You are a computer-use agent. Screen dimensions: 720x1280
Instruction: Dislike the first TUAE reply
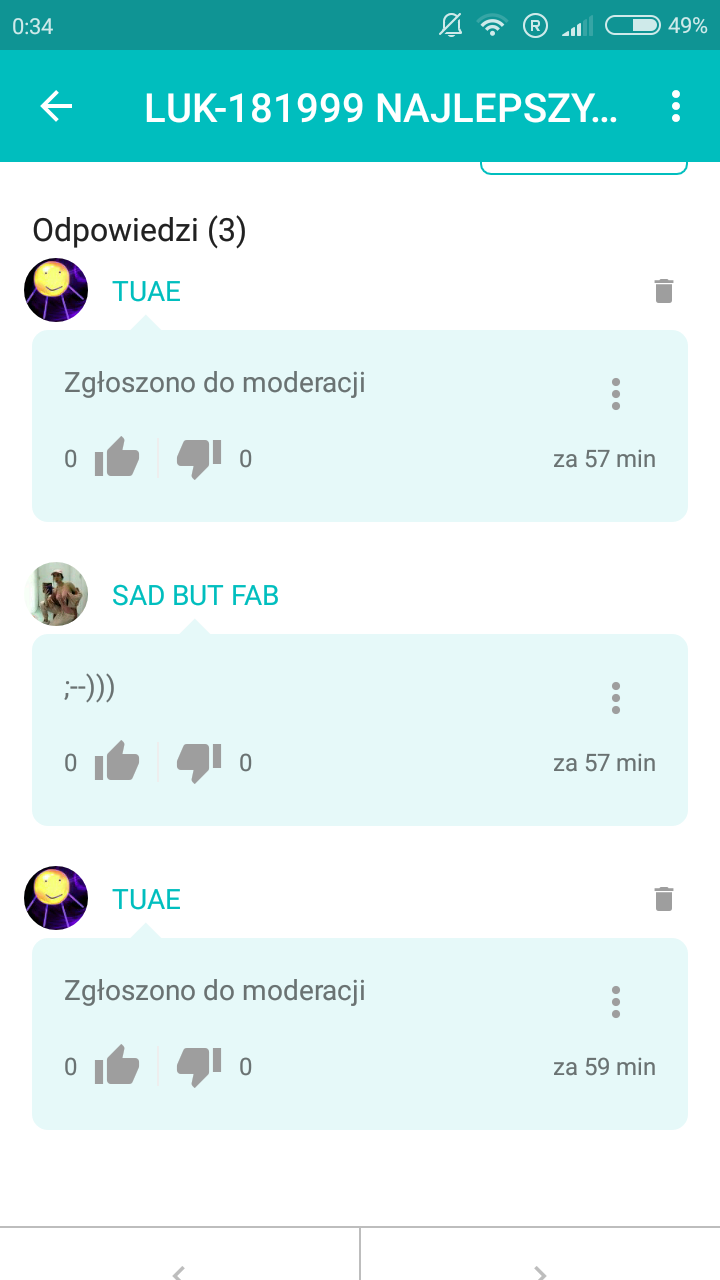[x=199, y=459]
